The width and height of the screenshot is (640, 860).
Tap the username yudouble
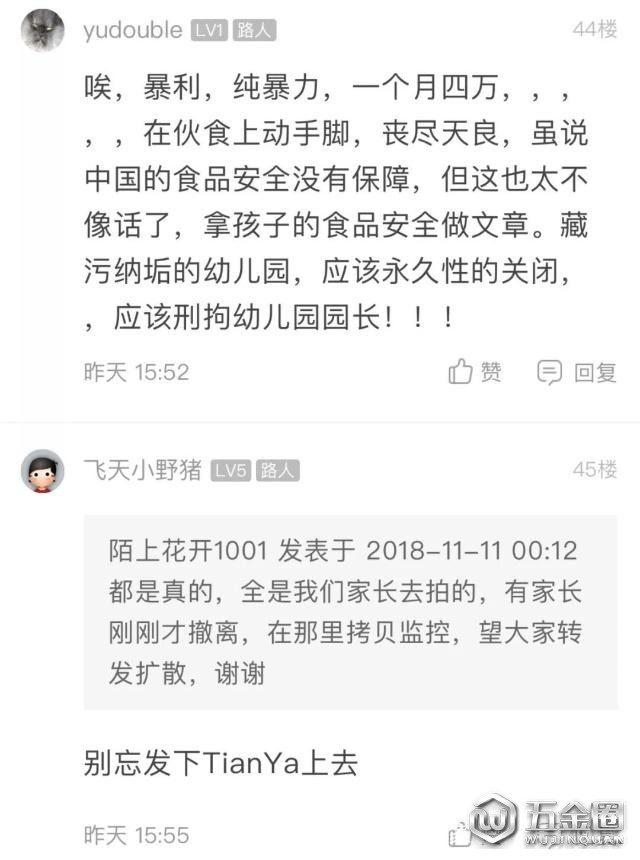point(133,31)
